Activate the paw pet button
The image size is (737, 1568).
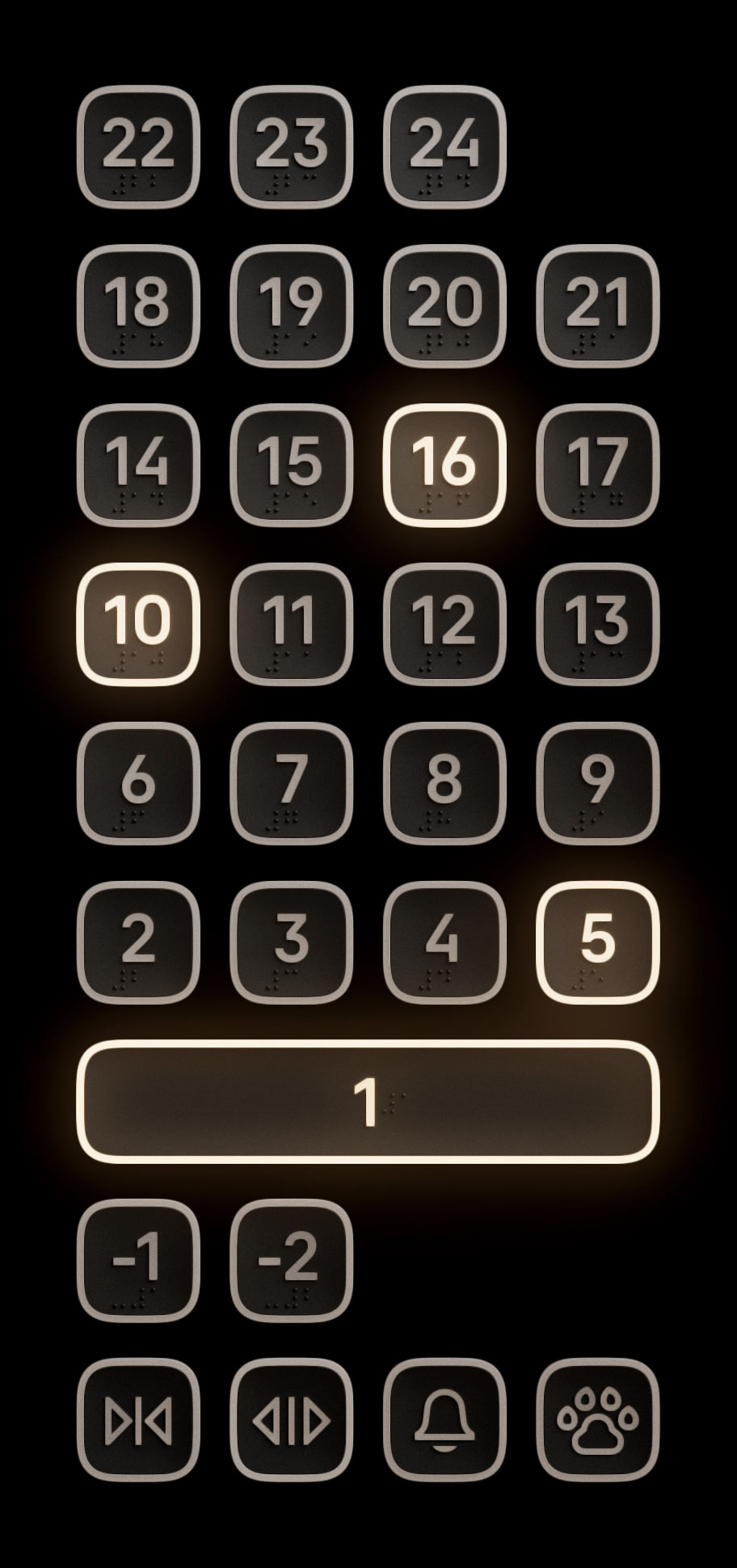[598, 1420]
